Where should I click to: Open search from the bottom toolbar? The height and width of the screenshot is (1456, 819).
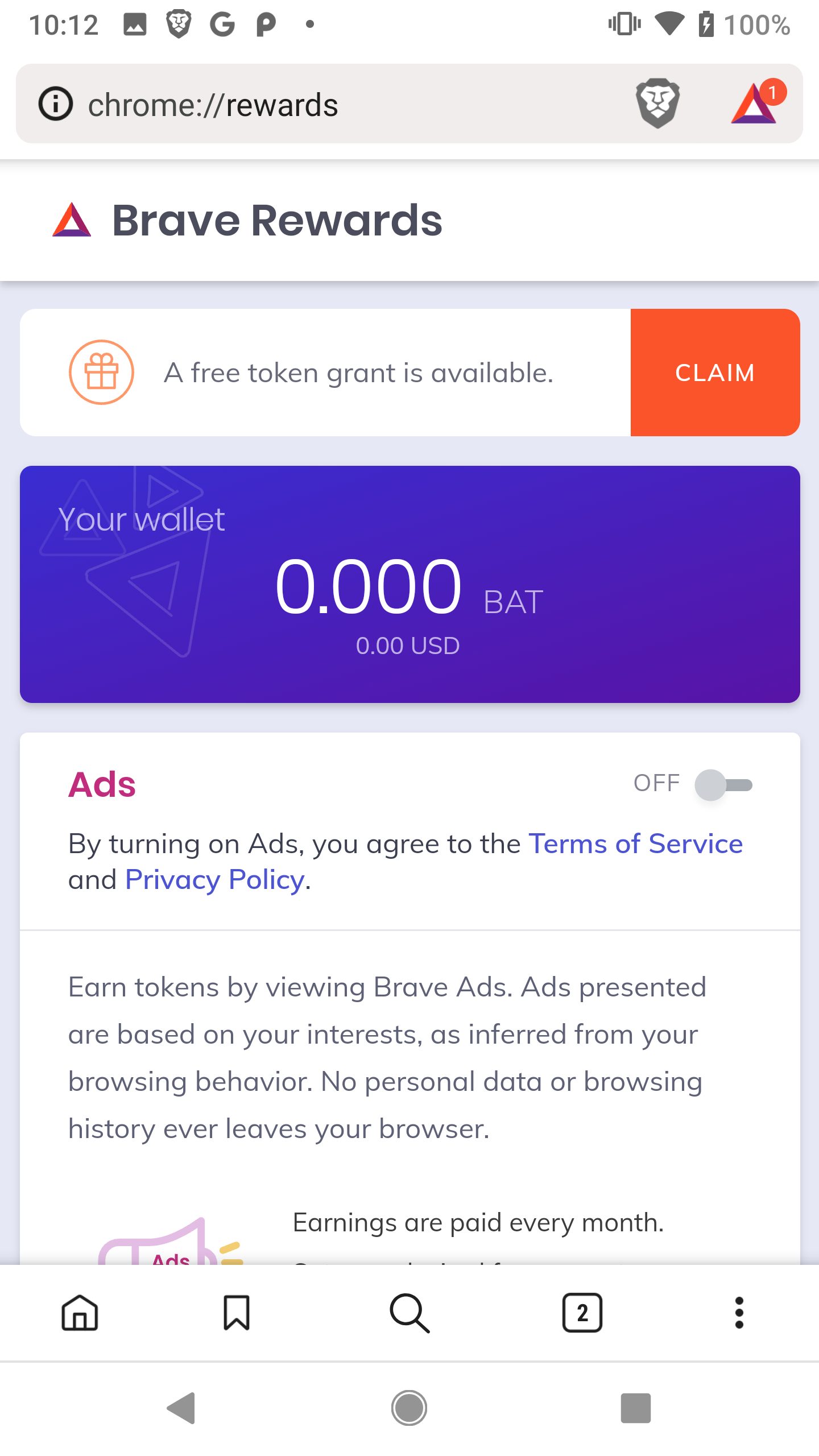pos(409,1313)
